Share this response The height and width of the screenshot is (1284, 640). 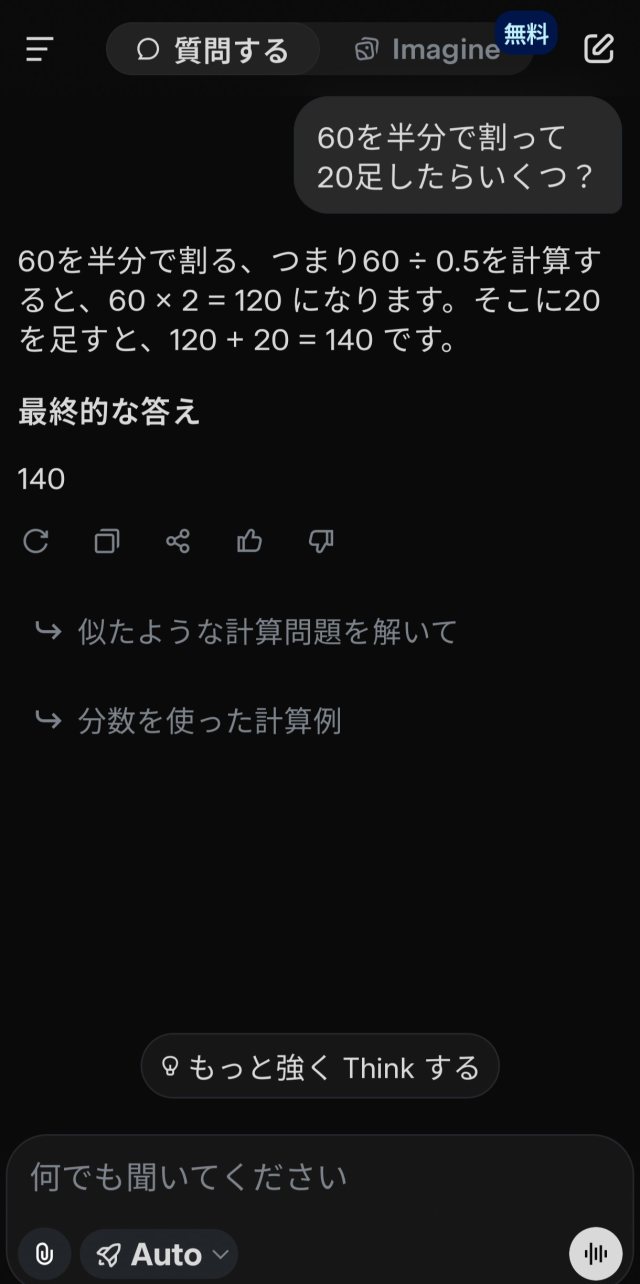pos(178,542)
